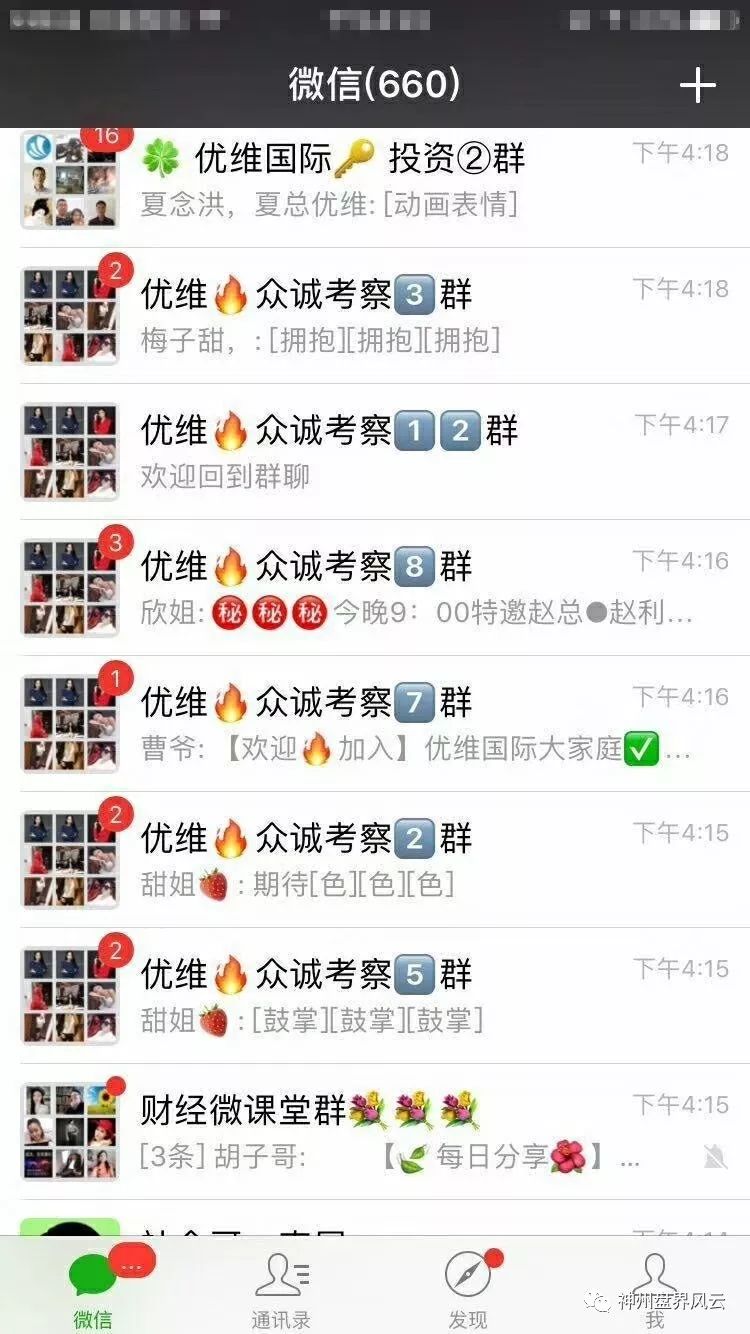The image size is (750, 1334).
Task: Open the chat 优维众诚考察7群
Action: [375, 722]
